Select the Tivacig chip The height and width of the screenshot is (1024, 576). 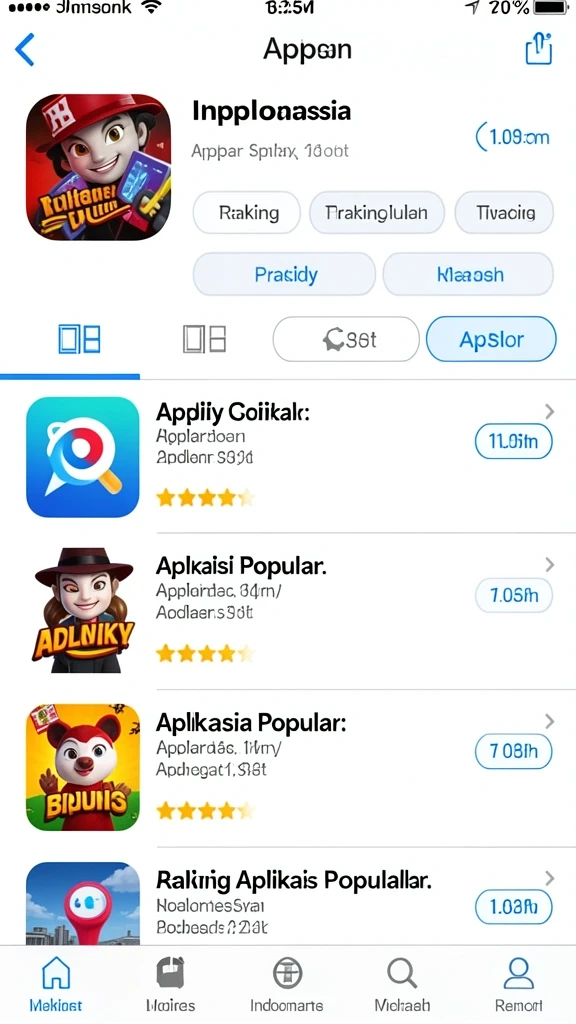click(x=504, y=213)
